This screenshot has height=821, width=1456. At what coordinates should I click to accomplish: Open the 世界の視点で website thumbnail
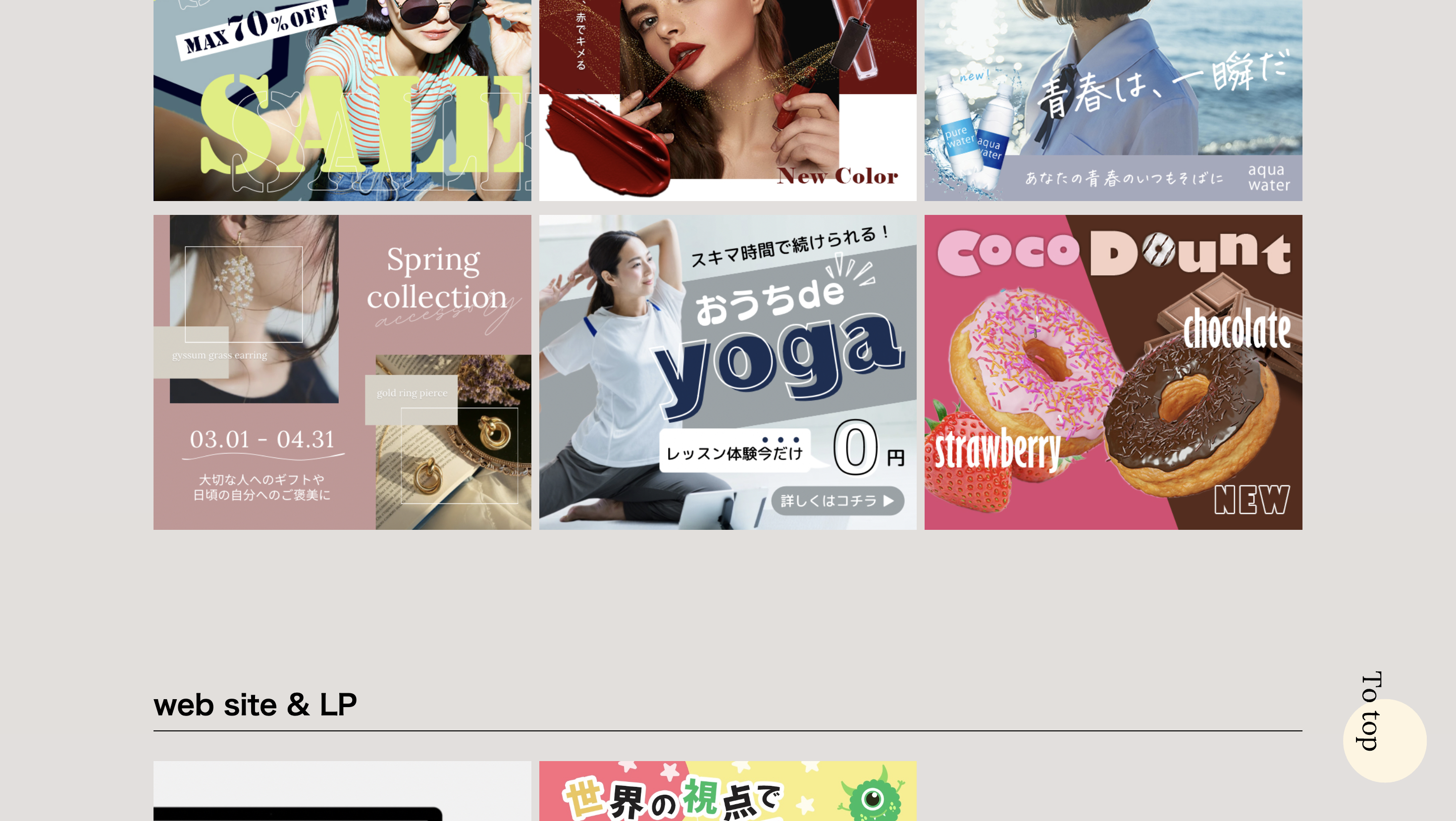[x=728, y=791]
